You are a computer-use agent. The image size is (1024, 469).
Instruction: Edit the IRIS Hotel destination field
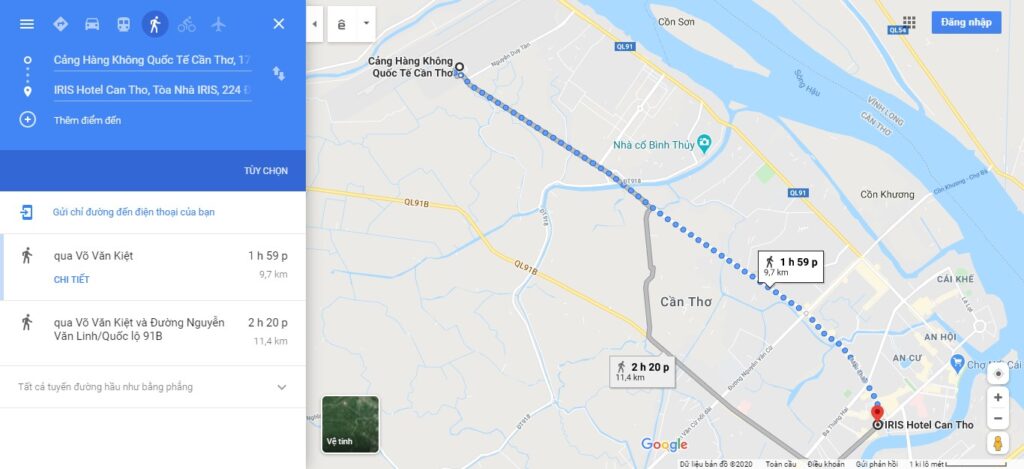(150, 90)
